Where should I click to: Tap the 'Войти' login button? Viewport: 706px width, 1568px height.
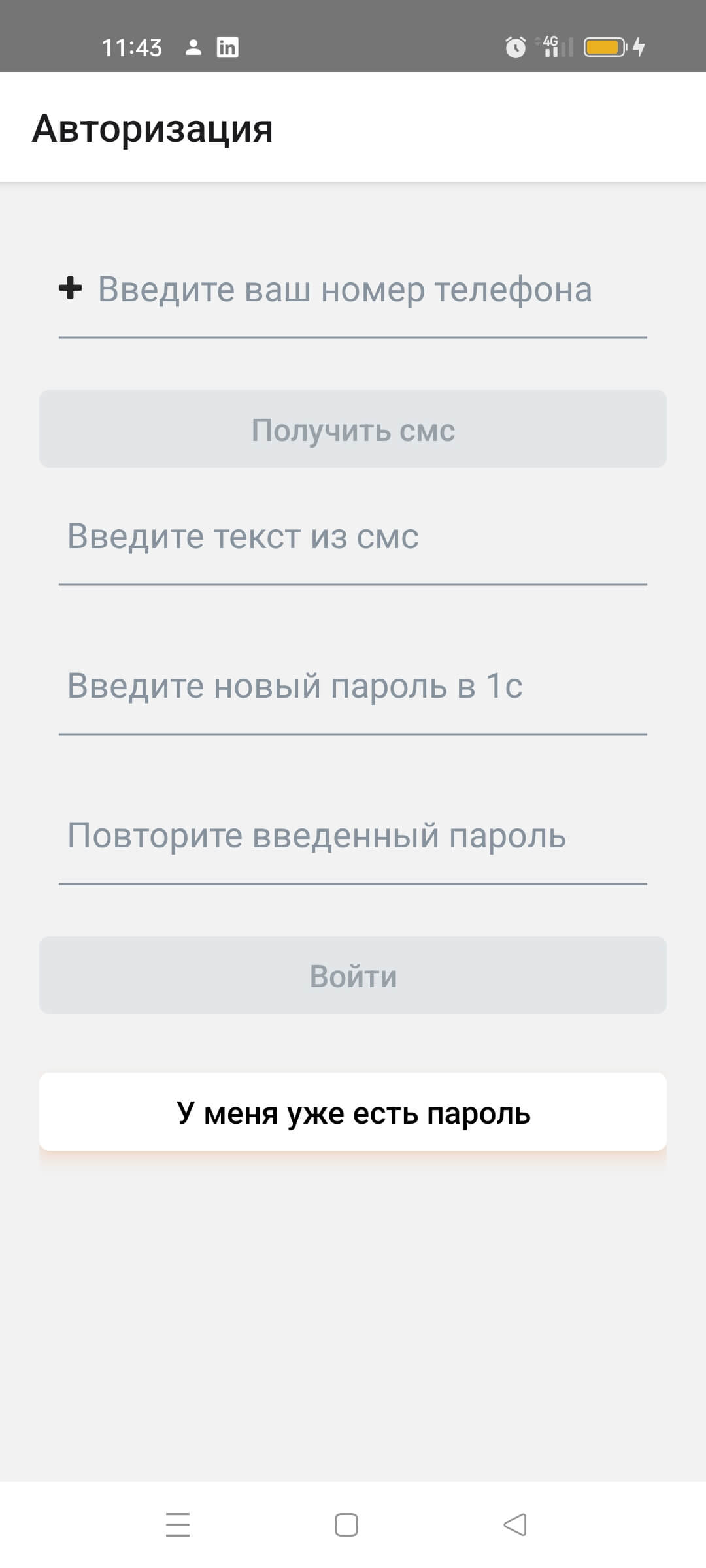353,975
